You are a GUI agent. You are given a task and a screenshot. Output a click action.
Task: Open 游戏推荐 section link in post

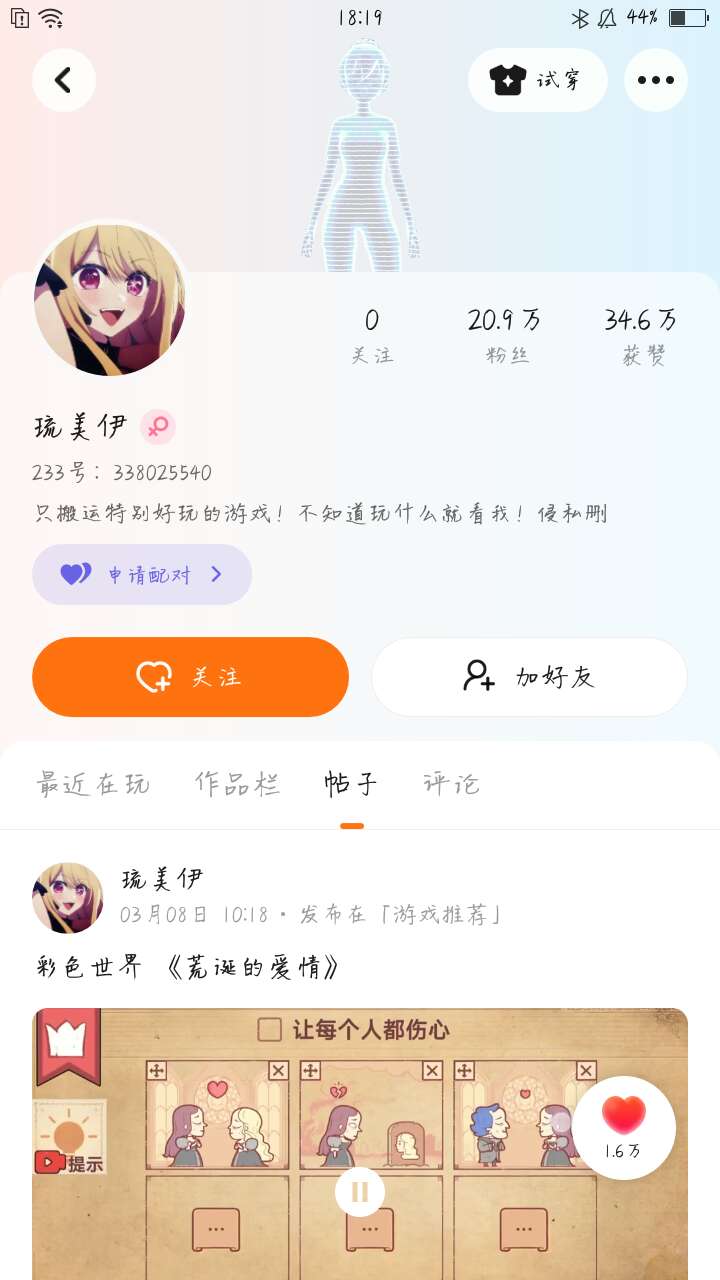coord(446,914)
